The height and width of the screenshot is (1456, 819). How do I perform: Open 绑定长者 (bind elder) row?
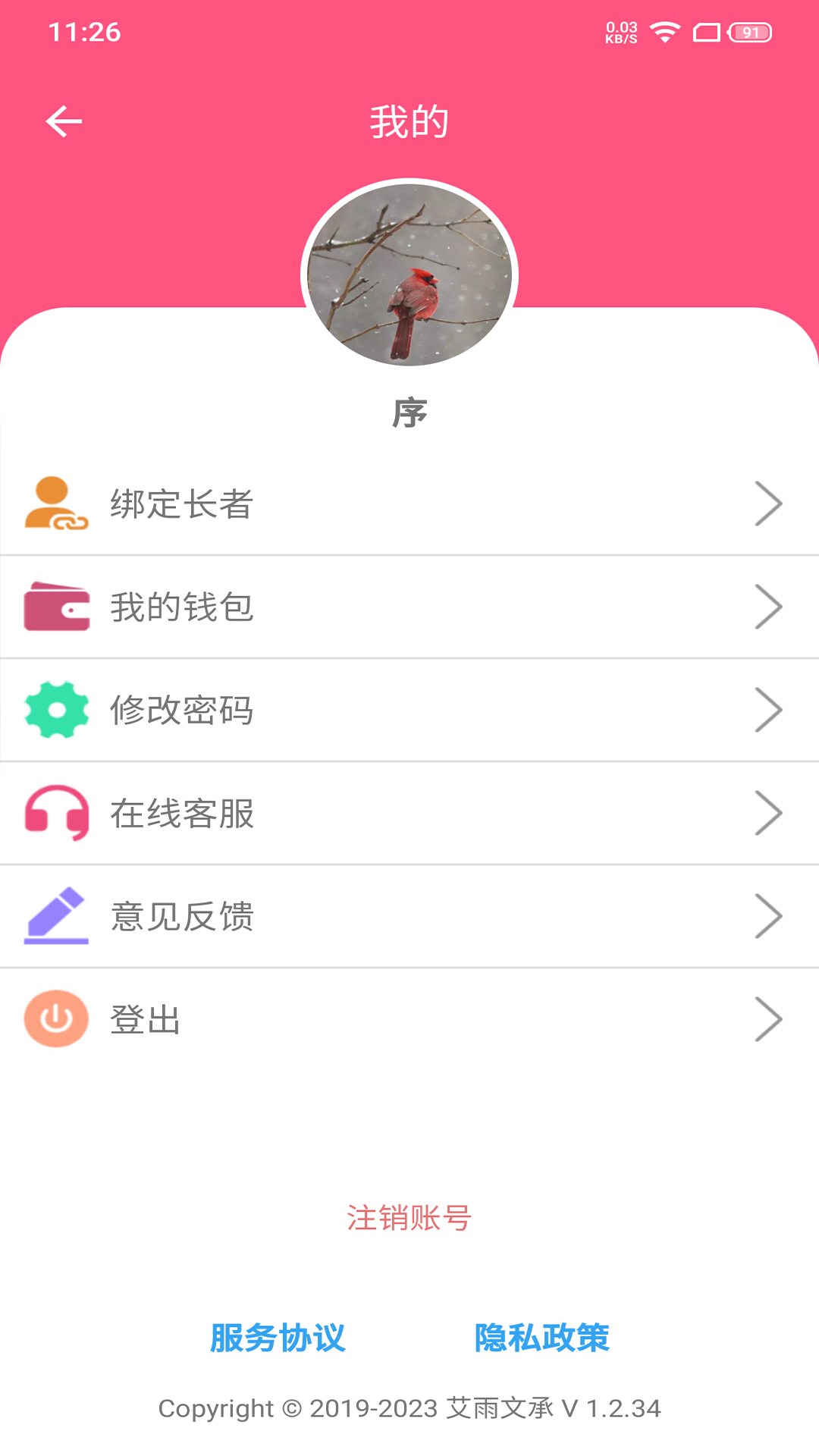point(409,504)
